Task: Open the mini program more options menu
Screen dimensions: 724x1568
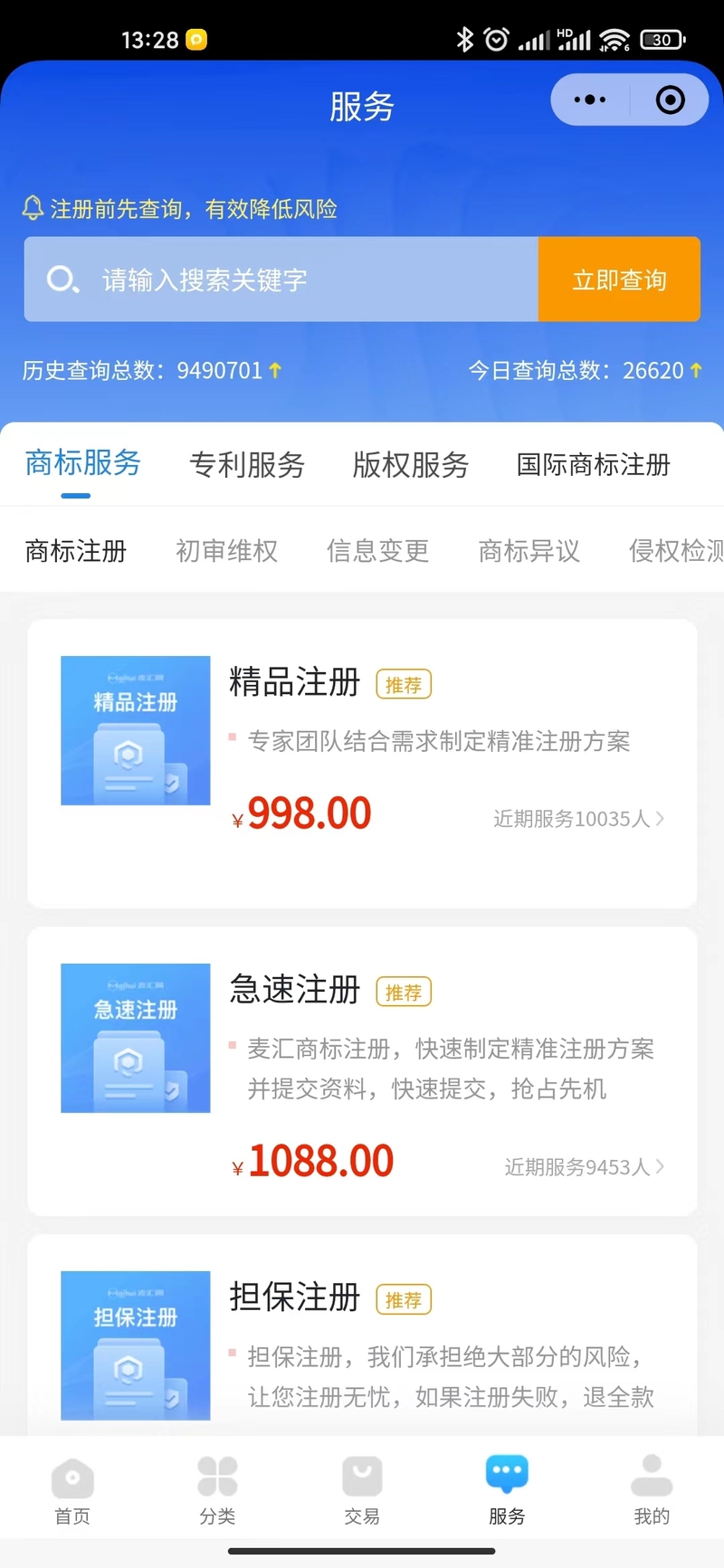Action: pos(590,100)
